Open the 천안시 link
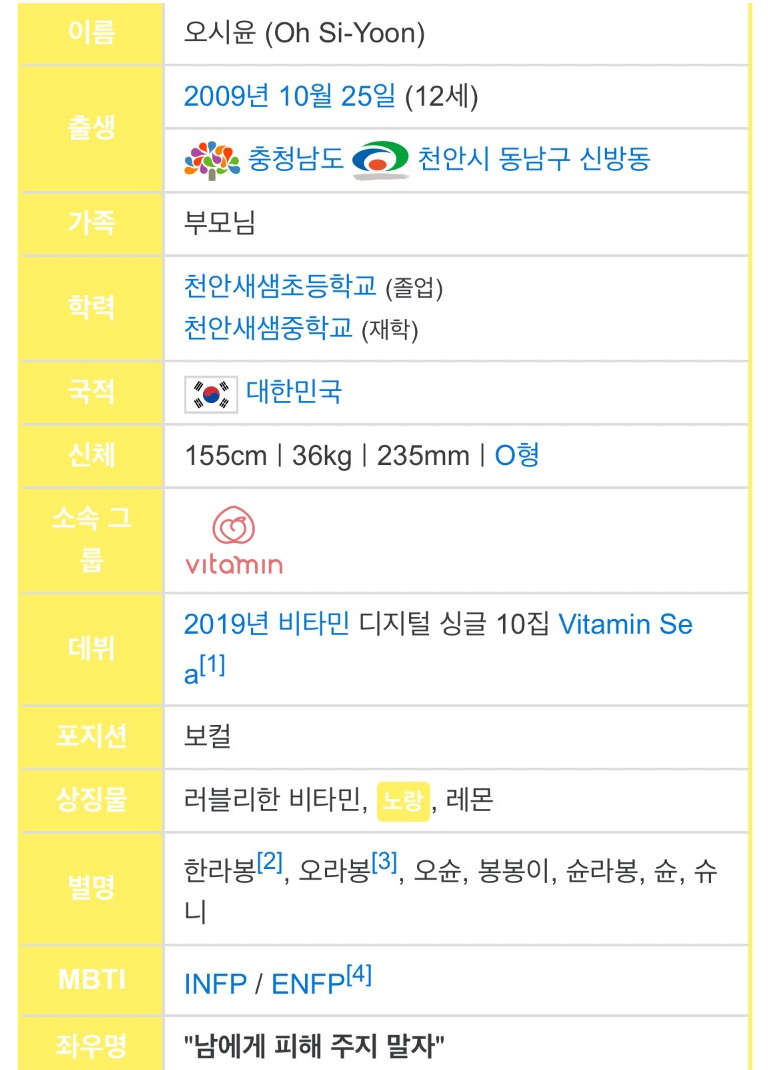Screen dimensions: 775x1070 click(x=447, y=159)
